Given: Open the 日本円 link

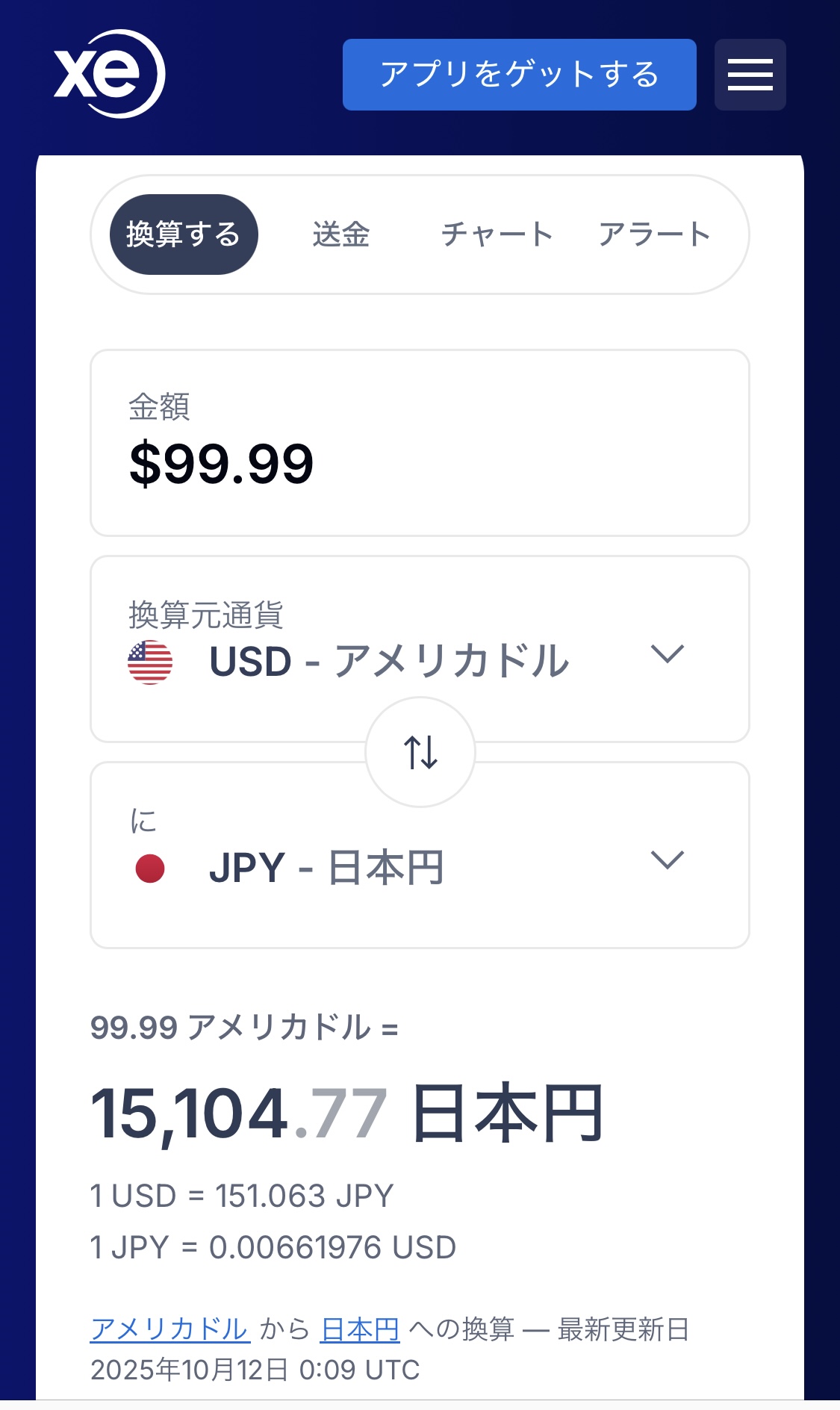Looking at the screenshot, I should tap(360, 1329).
